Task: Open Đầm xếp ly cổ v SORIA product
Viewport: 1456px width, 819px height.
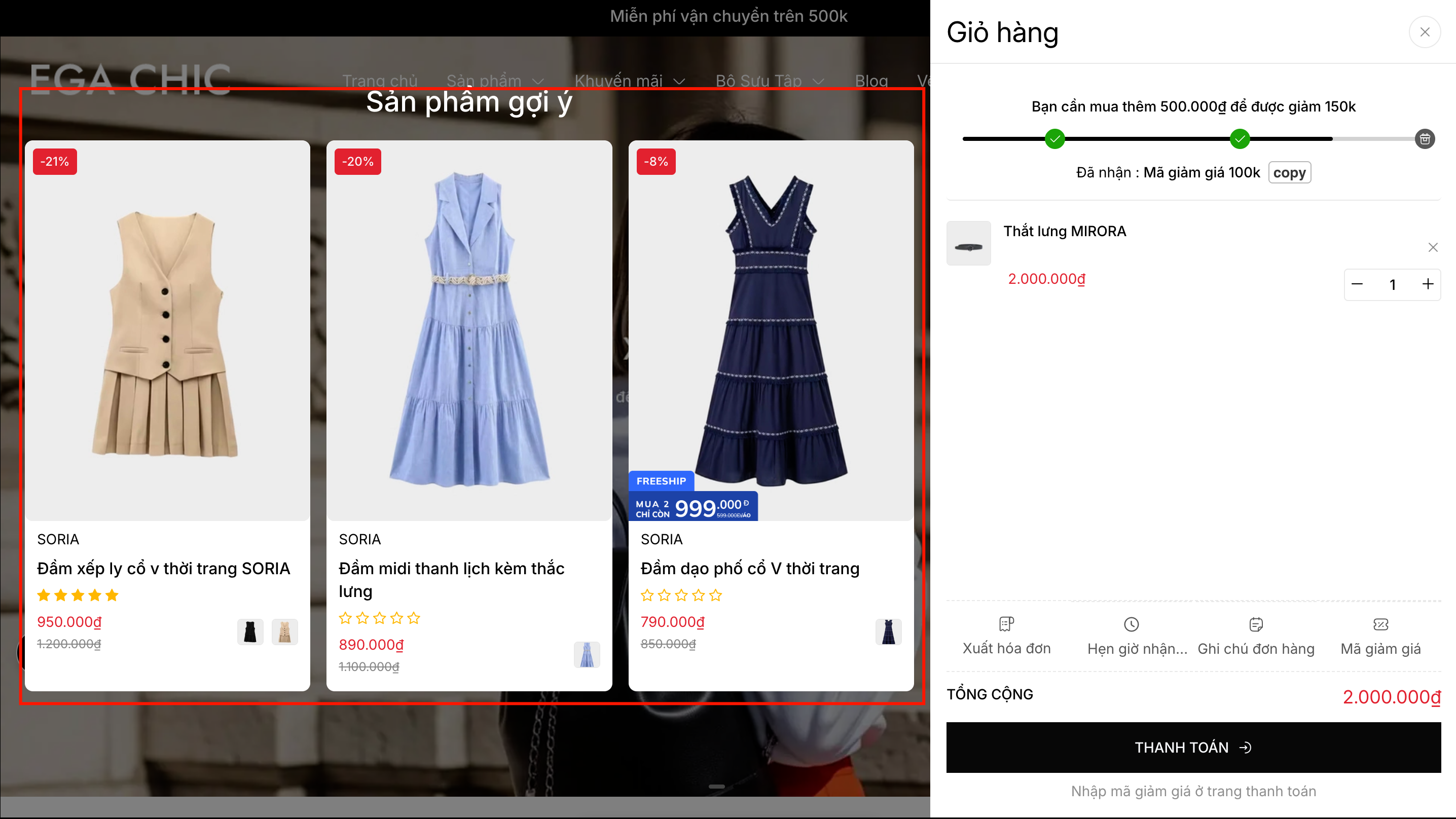Action: 163,568
